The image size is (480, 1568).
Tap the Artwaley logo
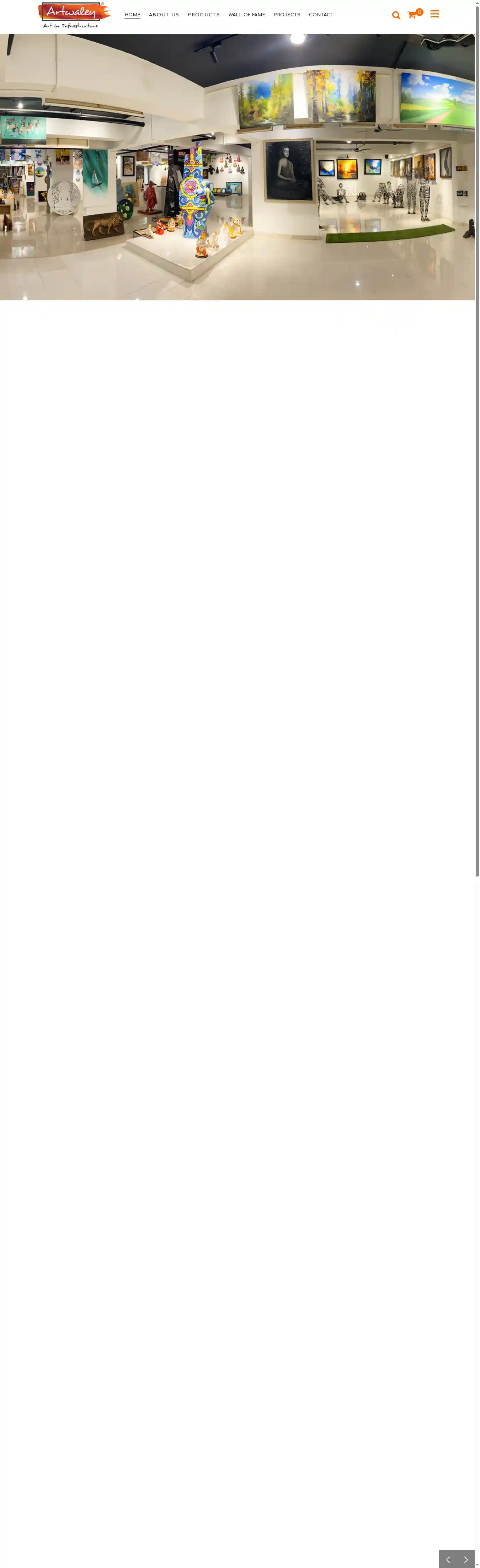[74, 15]
